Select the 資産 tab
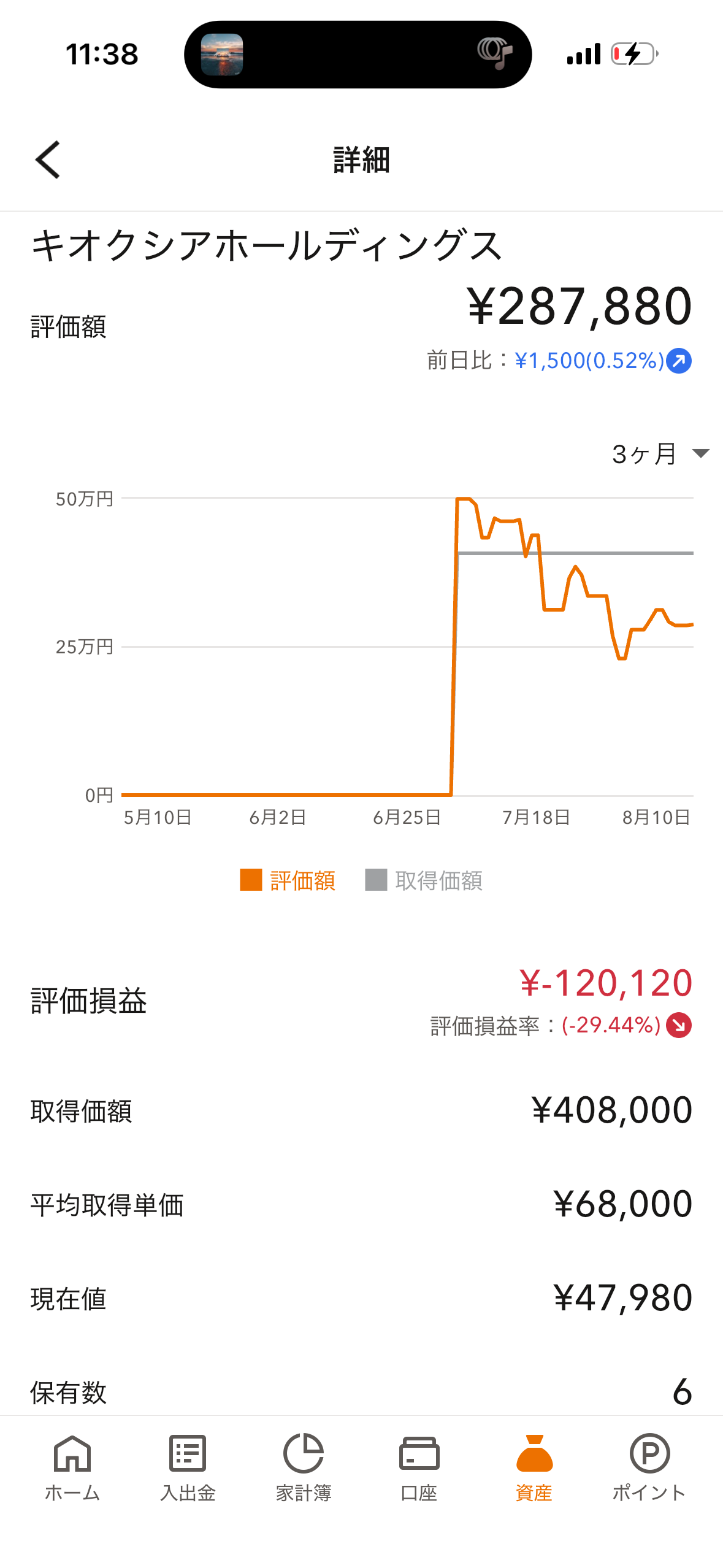The width and height of the screenshot is (723, 1568). [x=534, y=1467]
